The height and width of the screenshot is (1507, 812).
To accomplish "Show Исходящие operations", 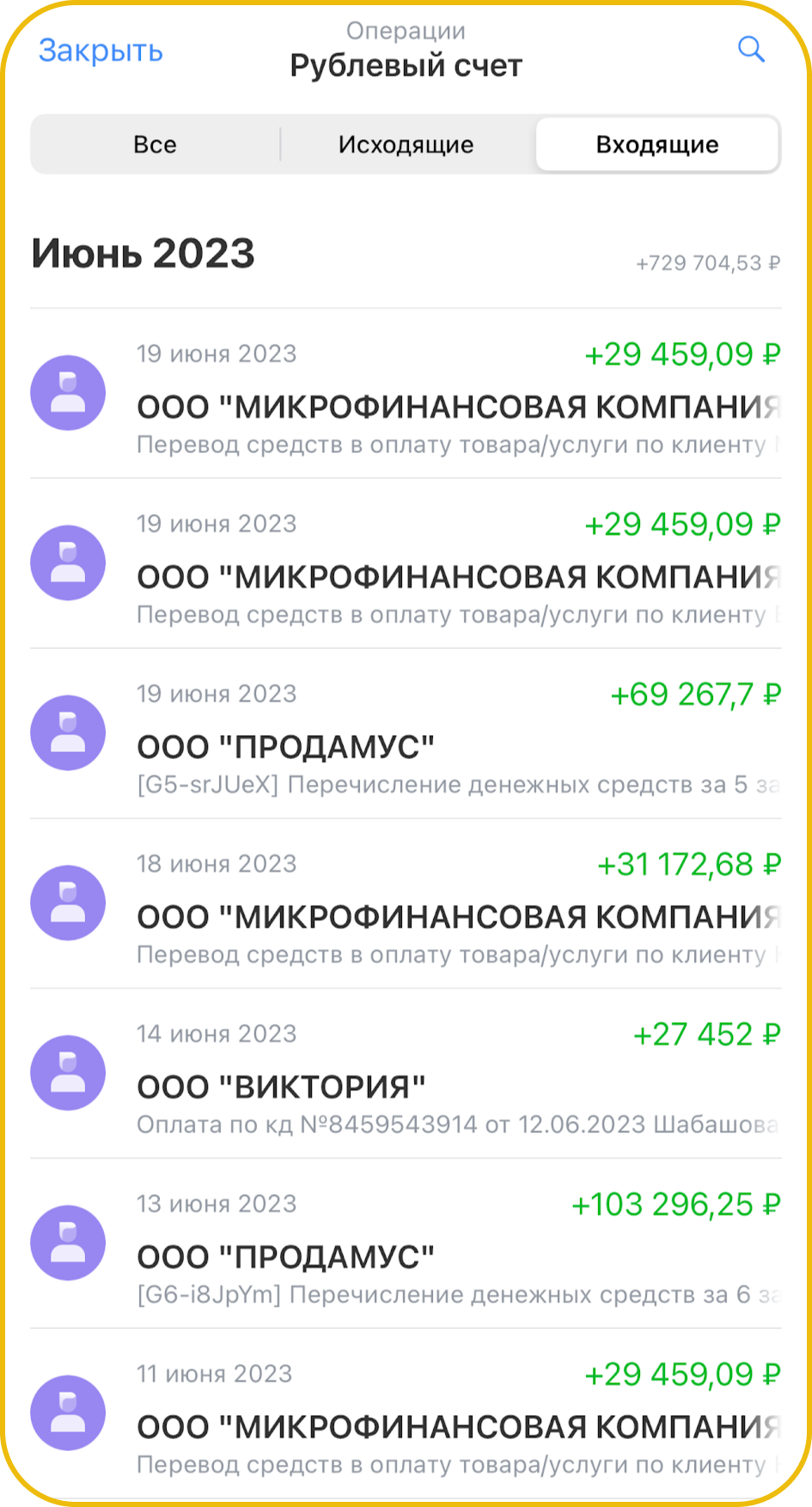I will (x=406, y=144).
